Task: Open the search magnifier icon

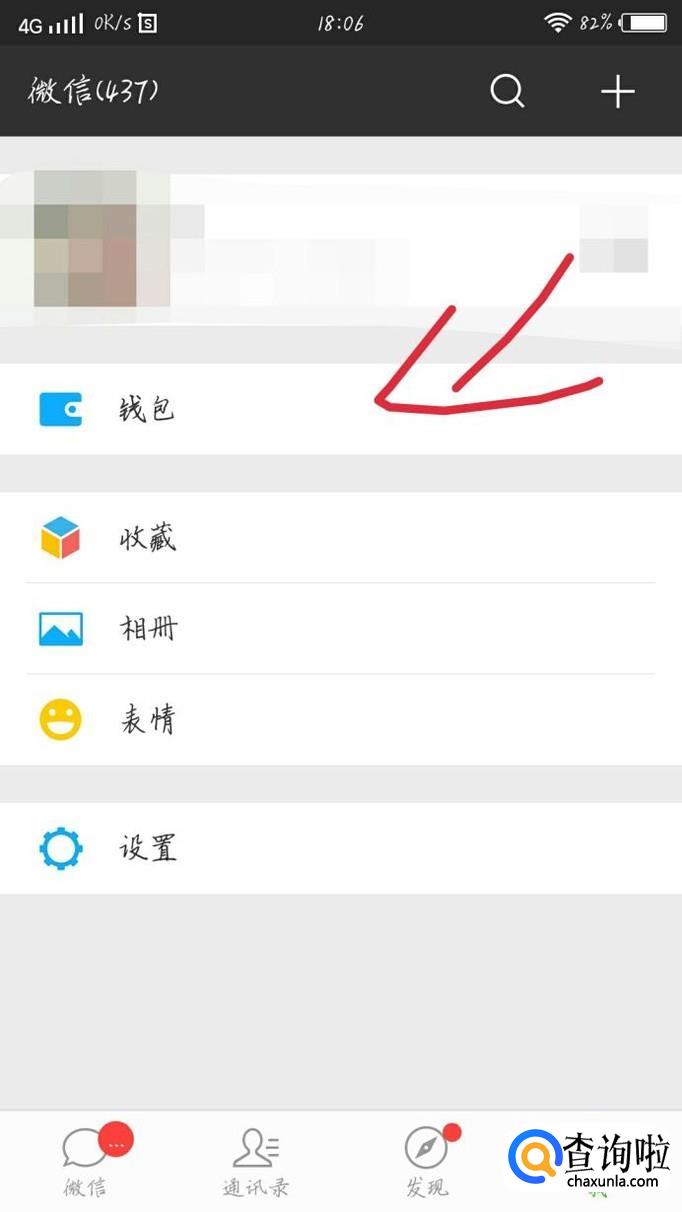Action: coord(507,91)
